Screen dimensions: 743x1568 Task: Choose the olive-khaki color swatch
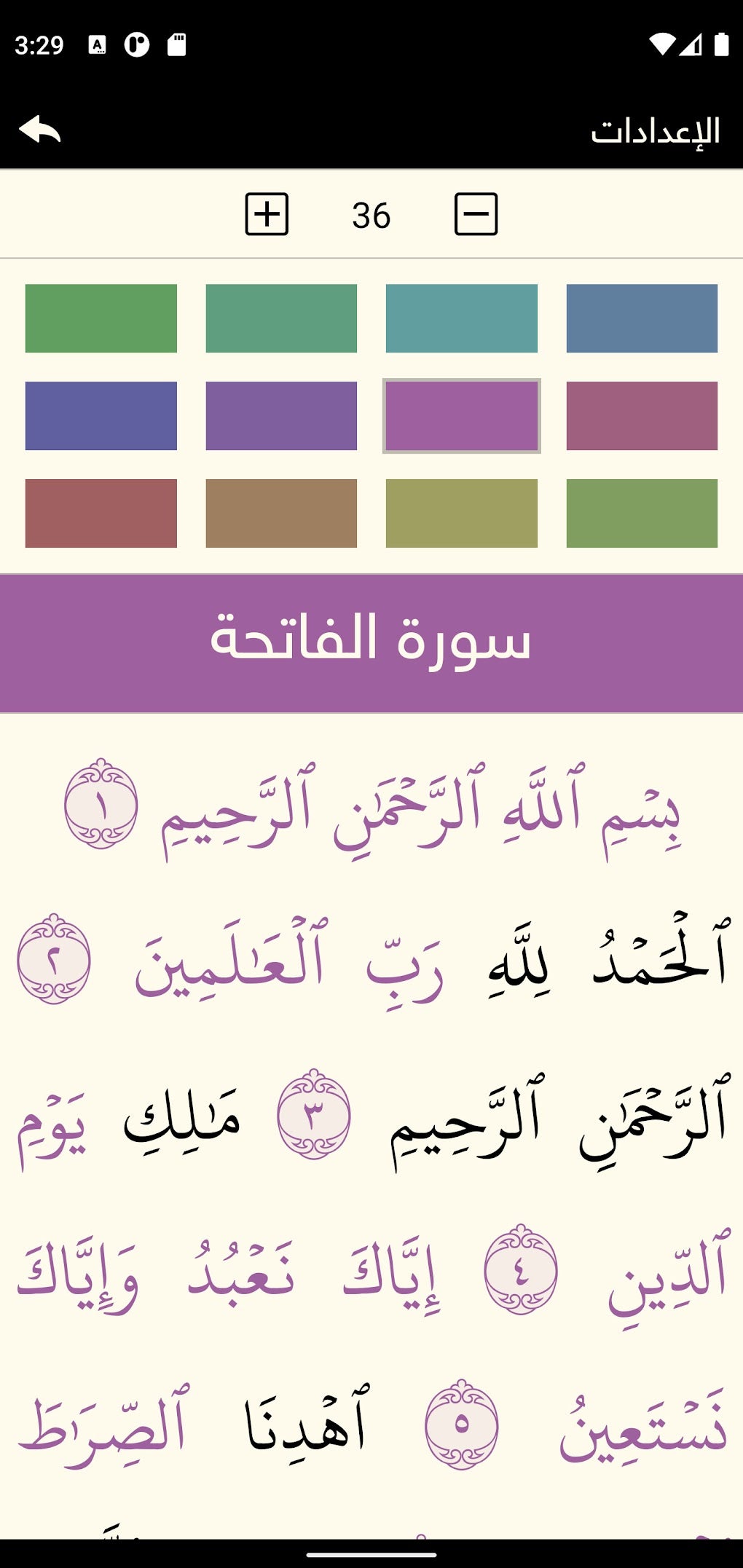(x=461, y=513)
